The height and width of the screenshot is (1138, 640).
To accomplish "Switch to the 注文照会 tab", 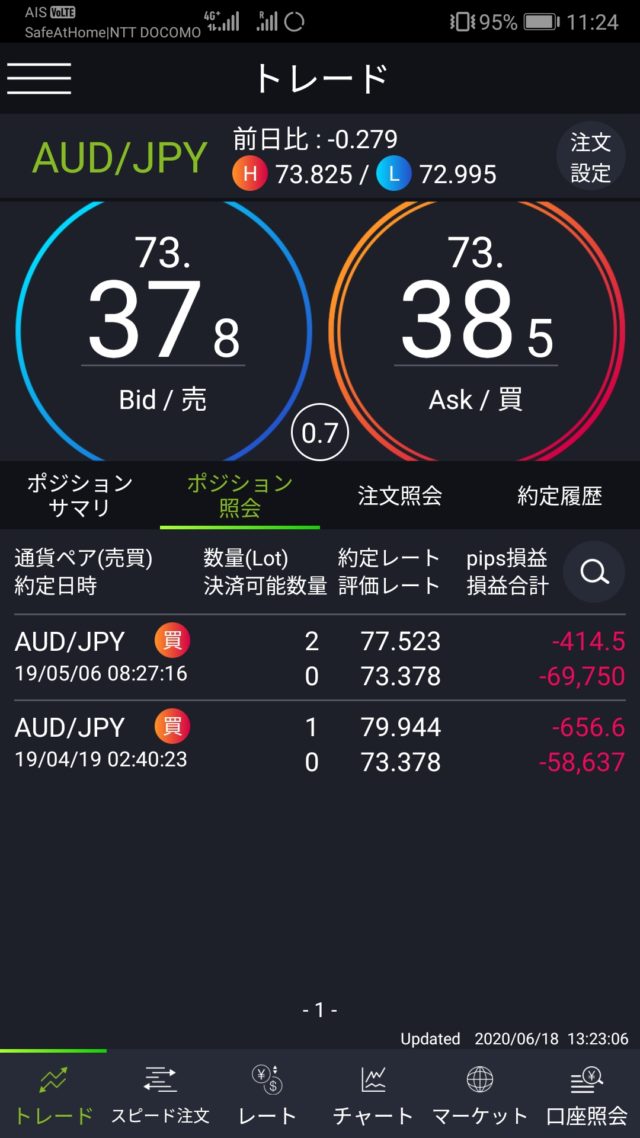I will (x=400, y=495).
